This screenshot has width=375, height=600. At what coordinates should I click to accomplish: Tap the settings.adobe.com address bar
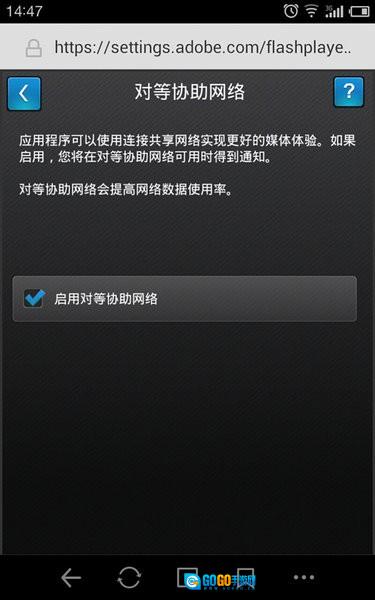click(x=188, y=47)
